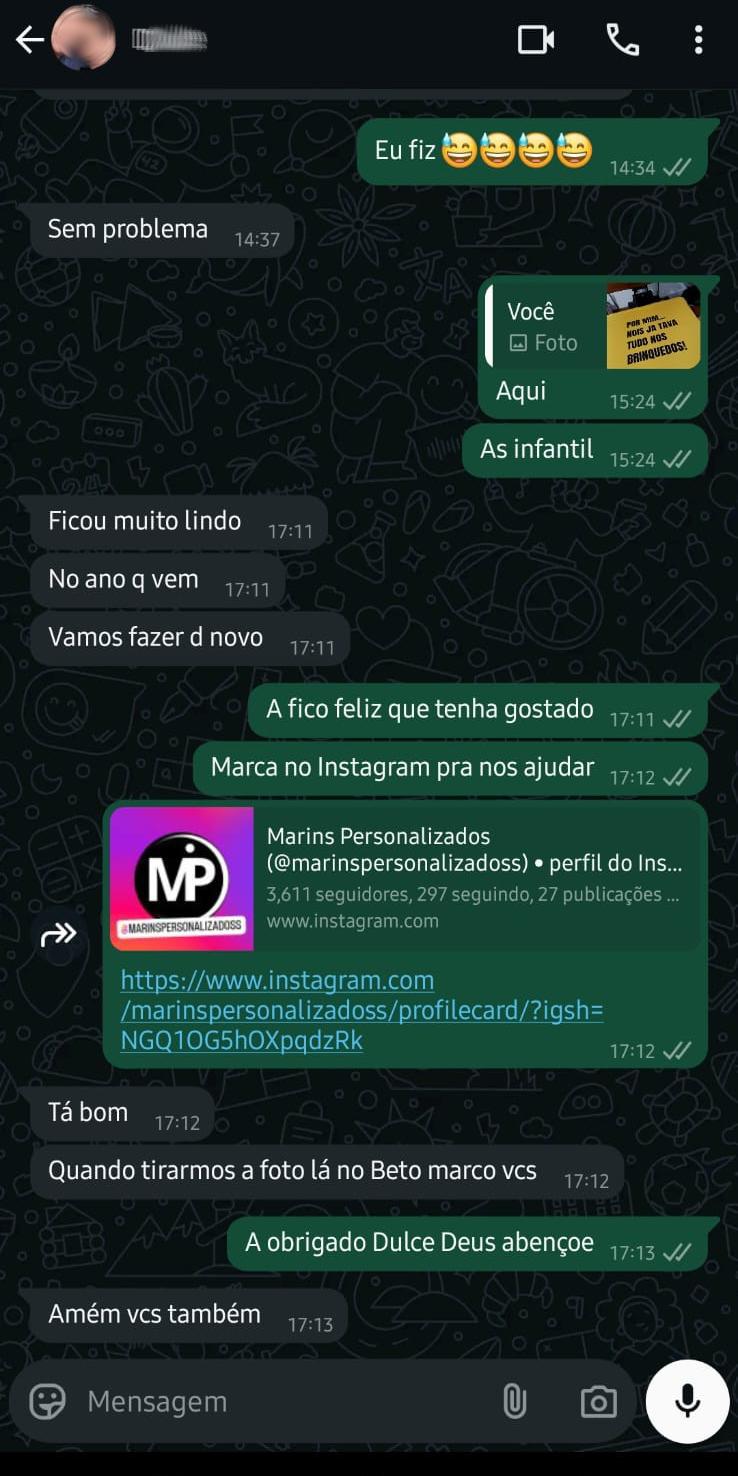Go back to the chat list
Viewport: 738px width, 1476px height.
(29, 40)
